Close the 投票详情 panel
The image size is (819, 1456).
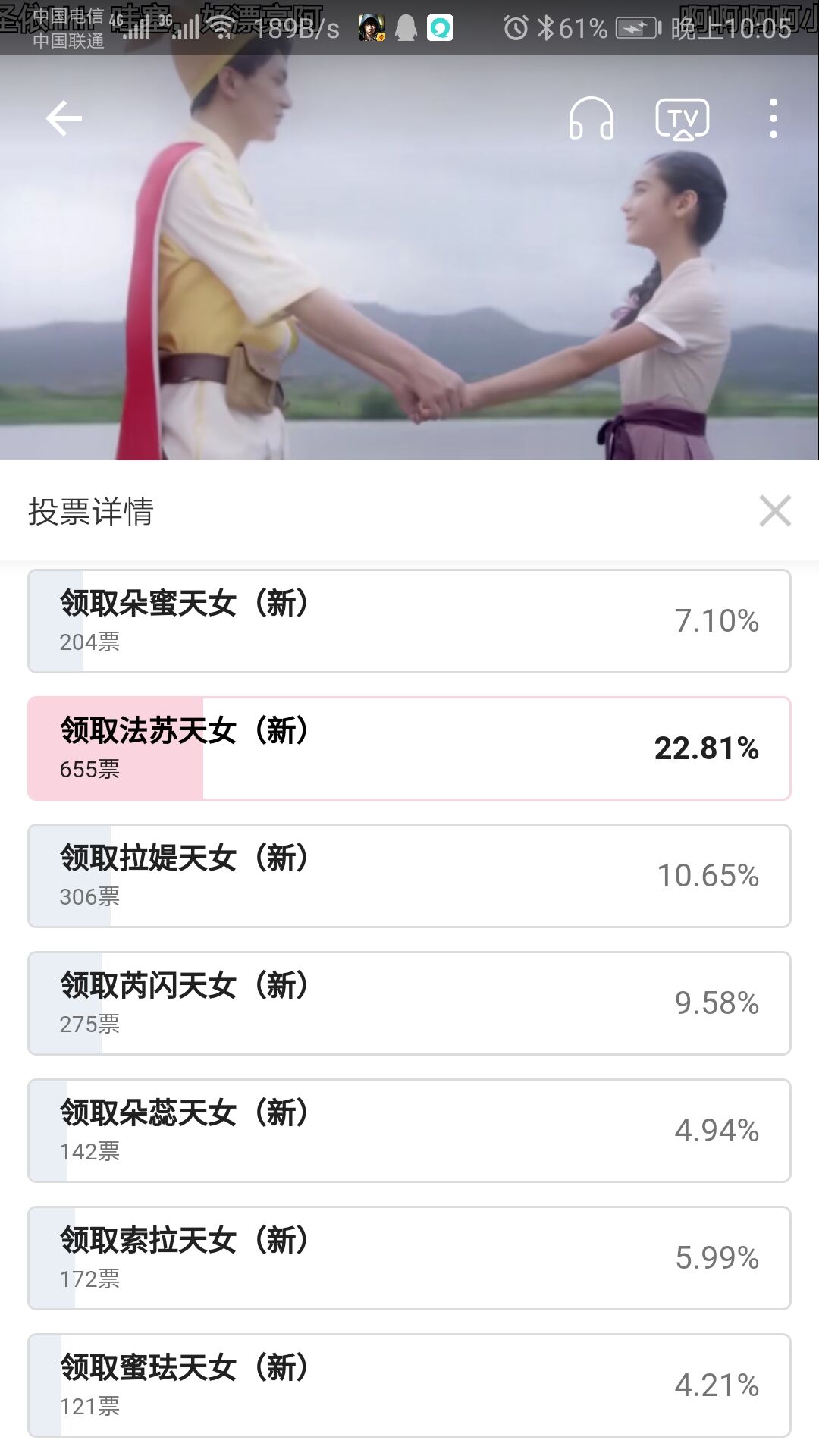[x=774, y=511]
